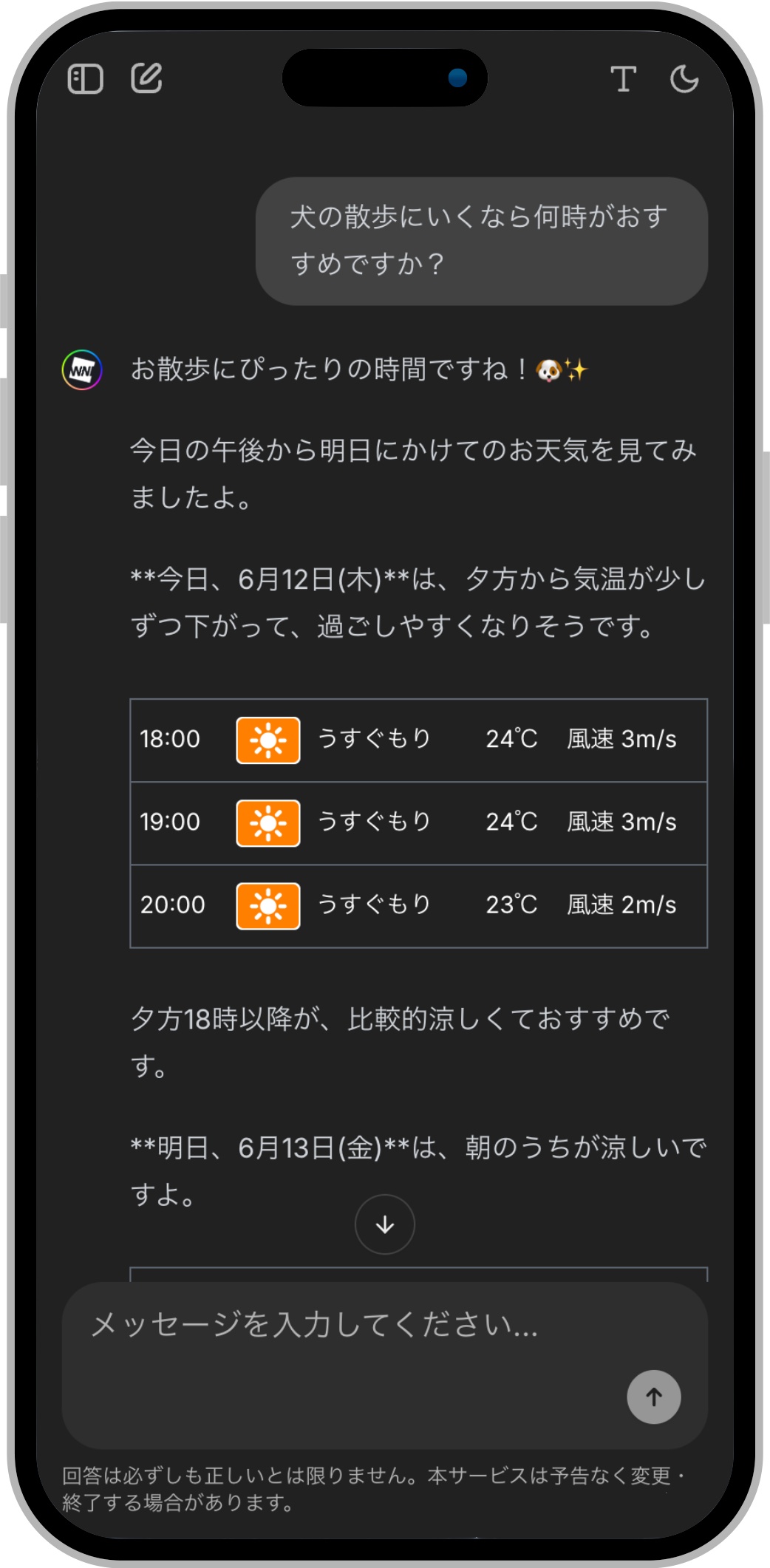
Task: Start a new chat
Action: [x=146, y=78]
